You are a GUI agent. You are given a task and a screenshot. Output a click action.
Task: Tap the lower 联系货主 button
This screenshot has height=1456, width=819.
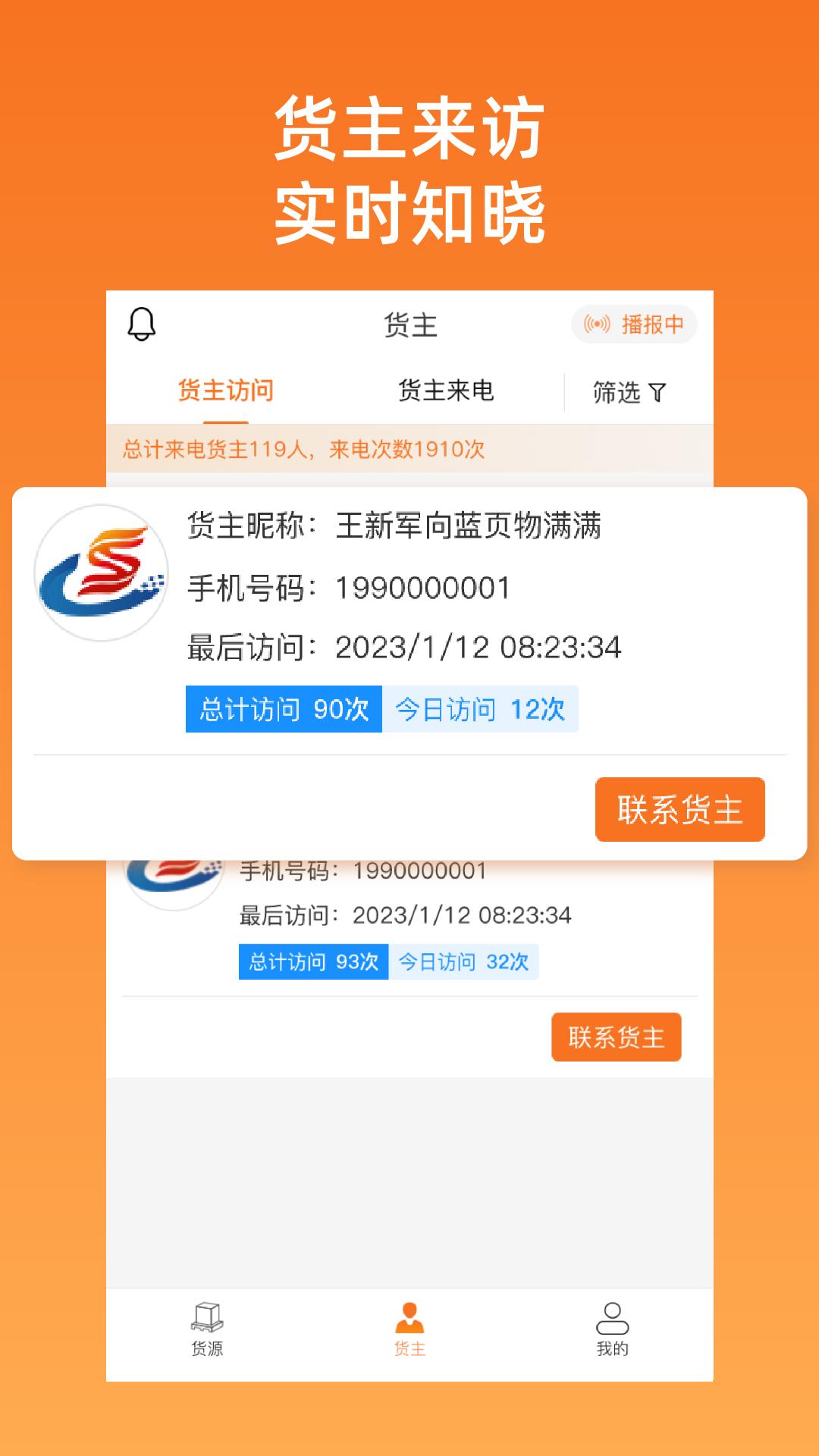click(x=617, y=1037)
